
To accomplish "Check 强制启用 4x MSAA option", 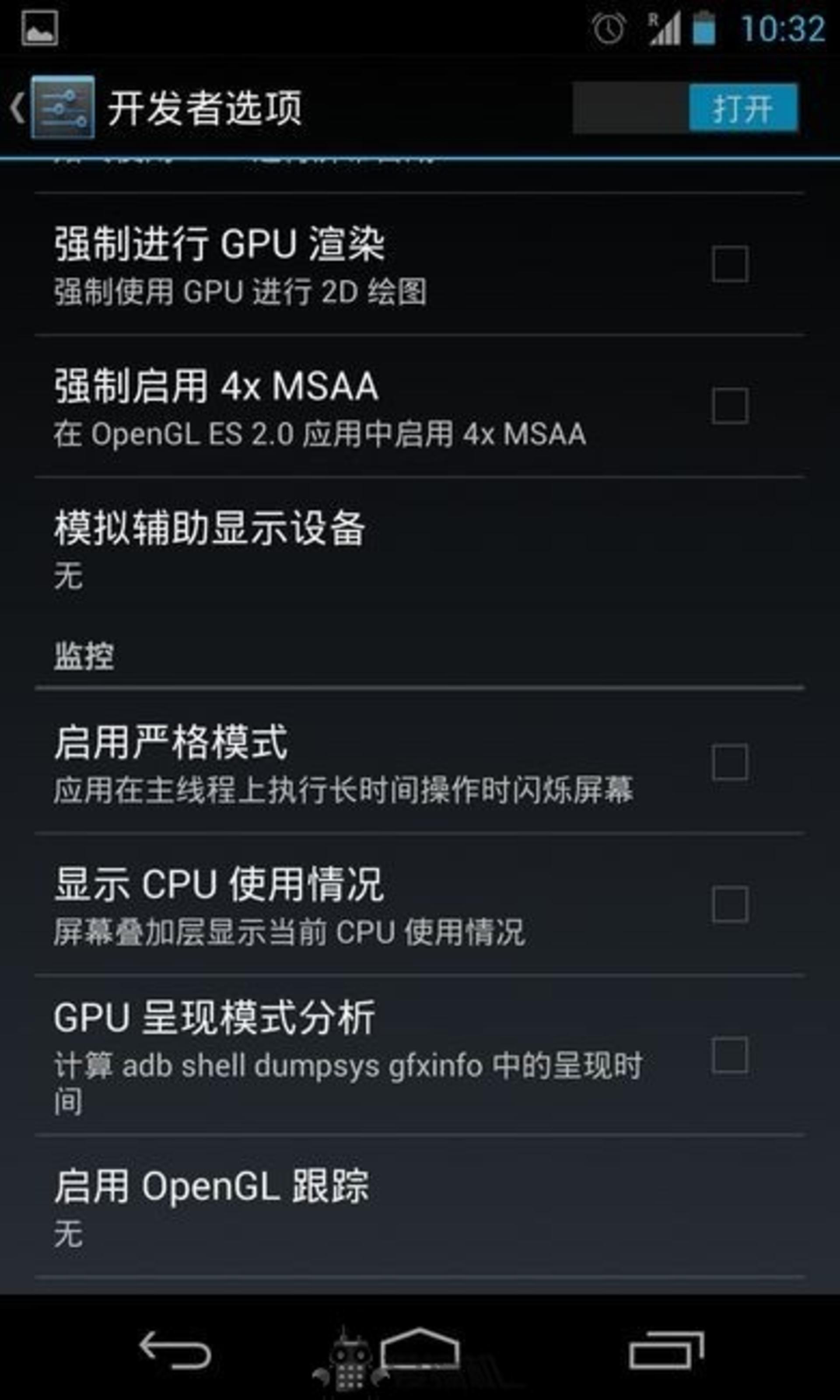I will [x=730, y=406].
